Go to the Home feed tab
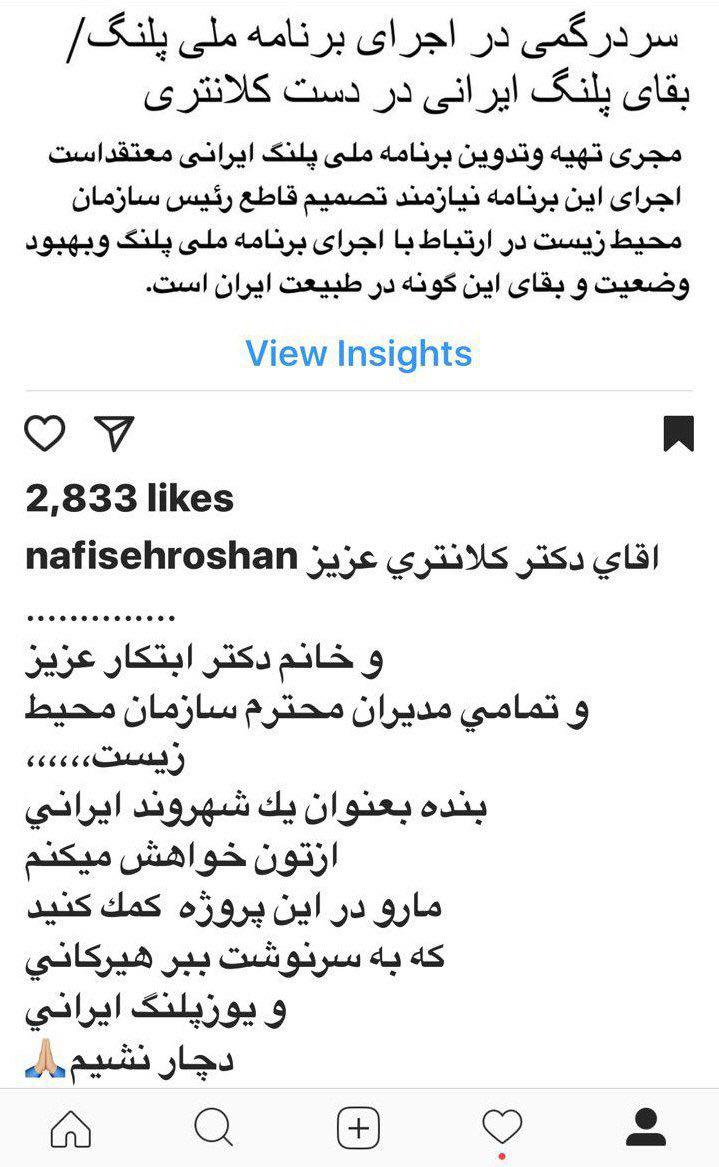719x1167 pixels. [x=70, y=1129]
